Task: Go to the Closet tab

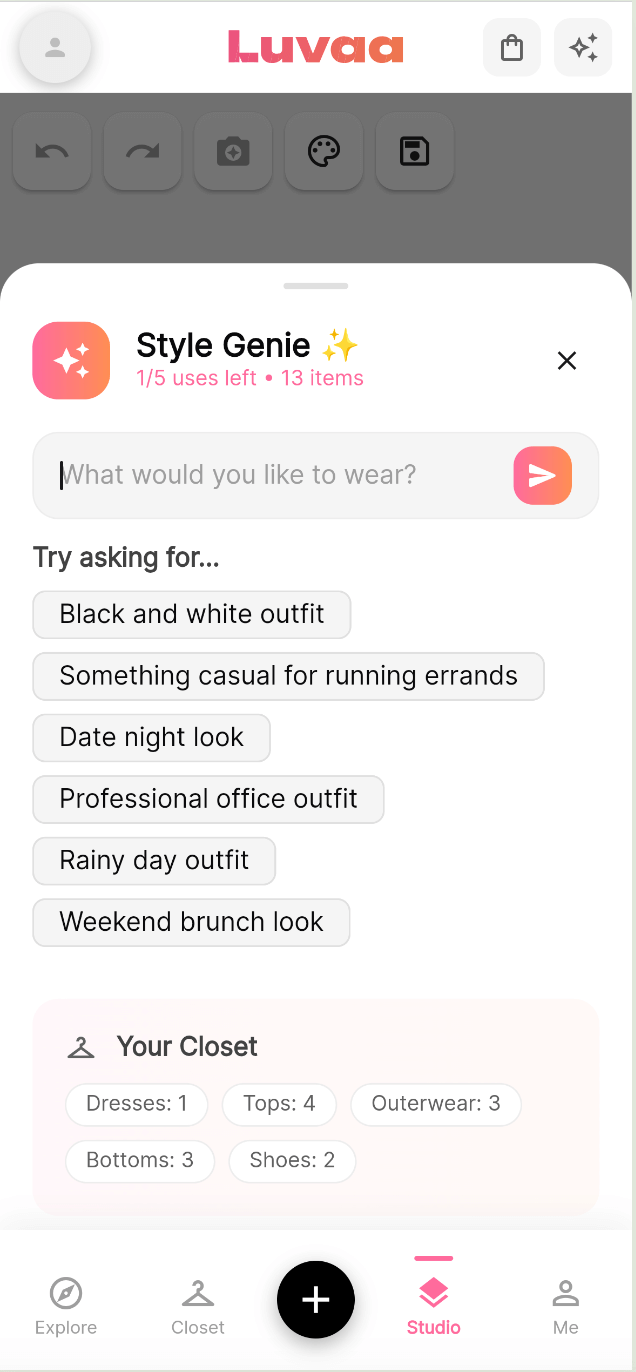Action: [x=198, y=1306]
